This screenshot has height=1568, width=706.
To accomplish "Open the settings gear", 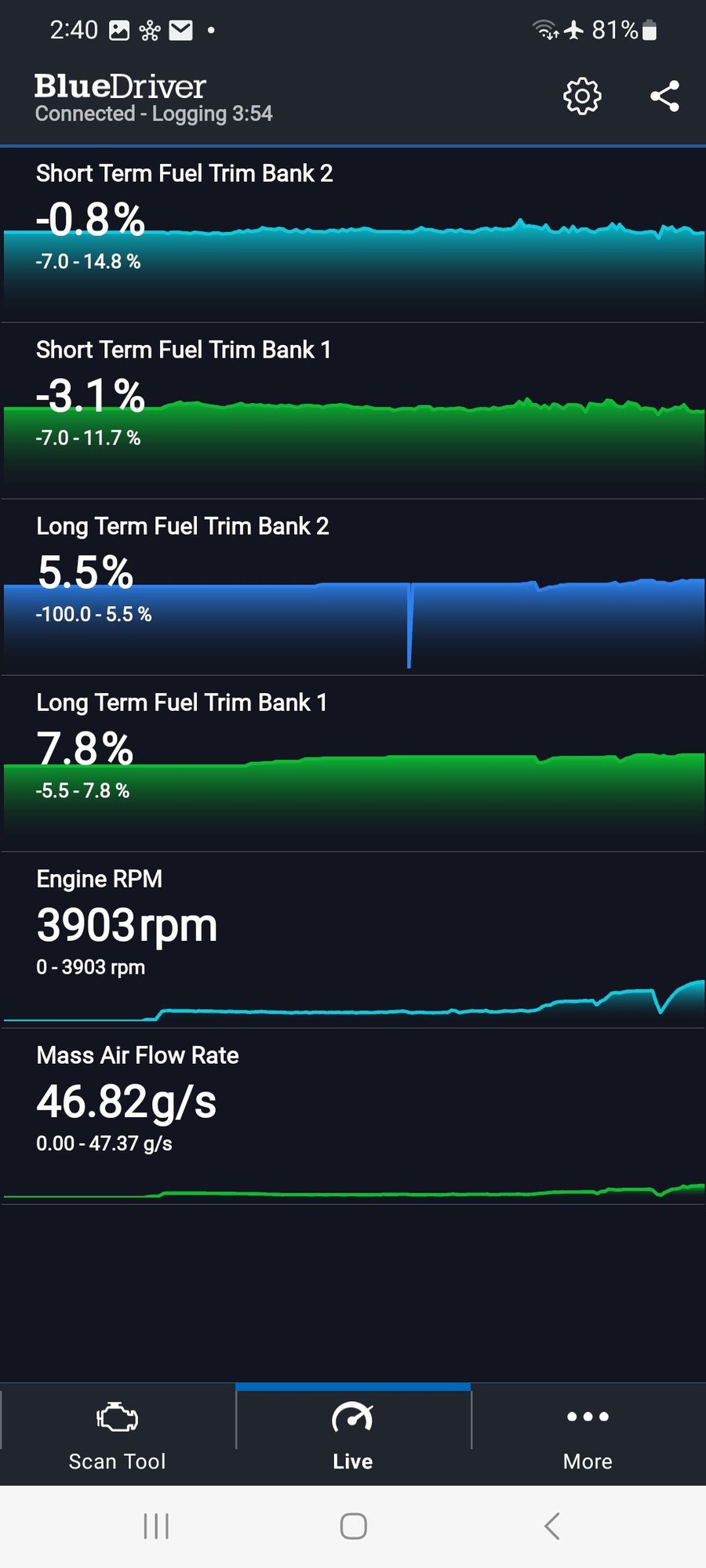I will pyautogui.click(x=582, y=96).
